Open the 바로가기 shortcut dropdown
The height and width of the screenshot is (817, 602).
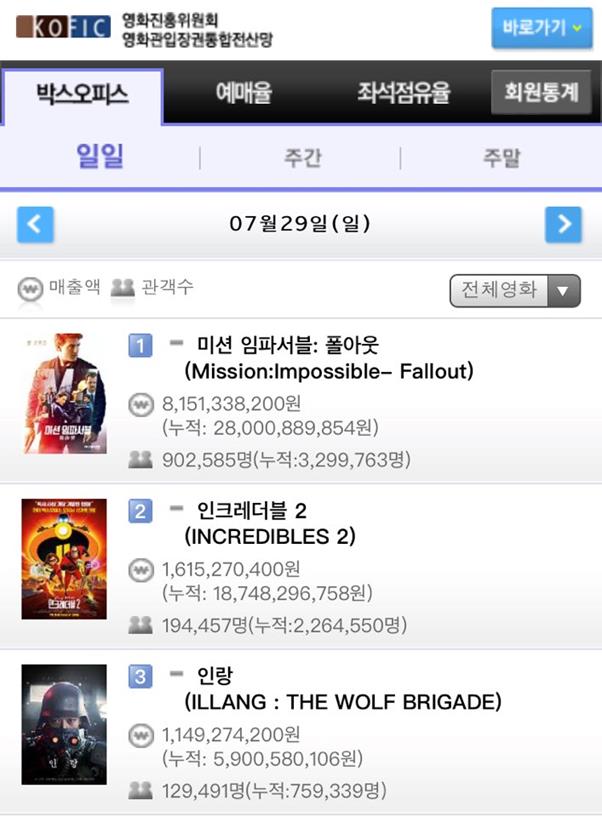point(542,28)
